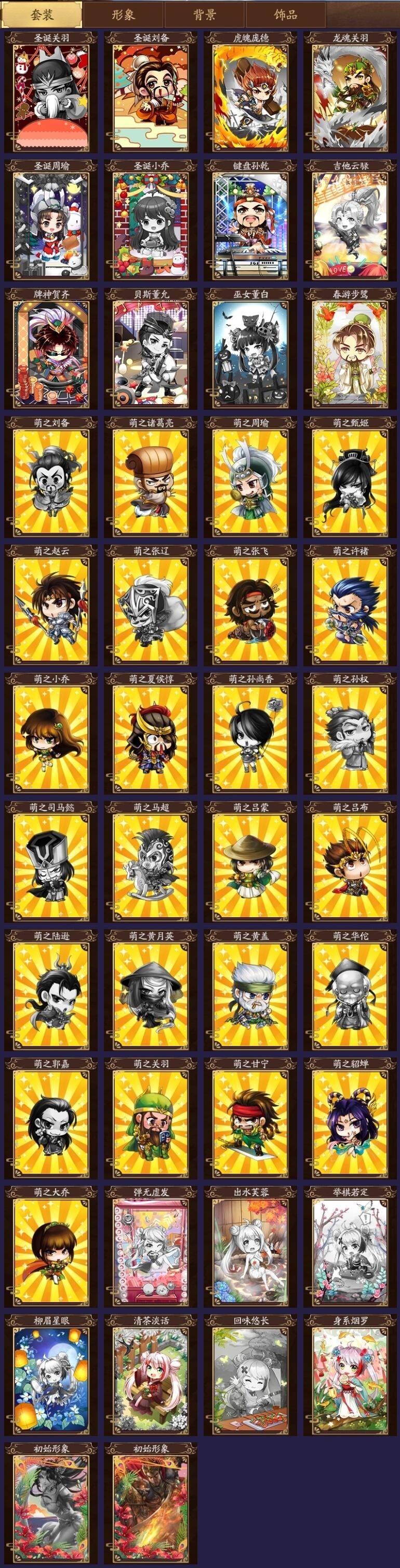Switch to the 形象 tab
This screenshot has height=1568, width=400.
(124, 15)
